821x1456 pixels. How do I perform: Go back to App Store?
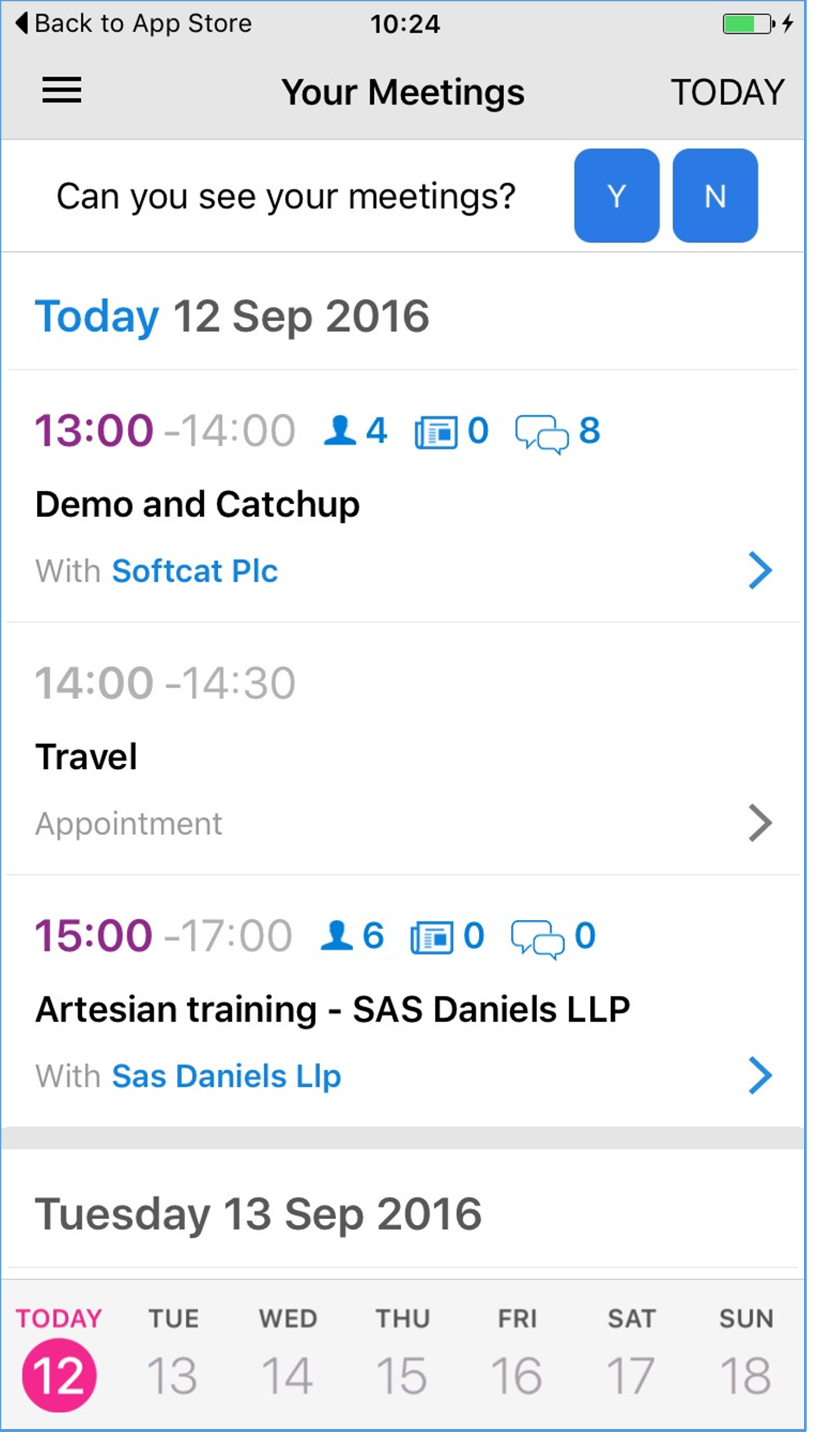click(133, 24)
